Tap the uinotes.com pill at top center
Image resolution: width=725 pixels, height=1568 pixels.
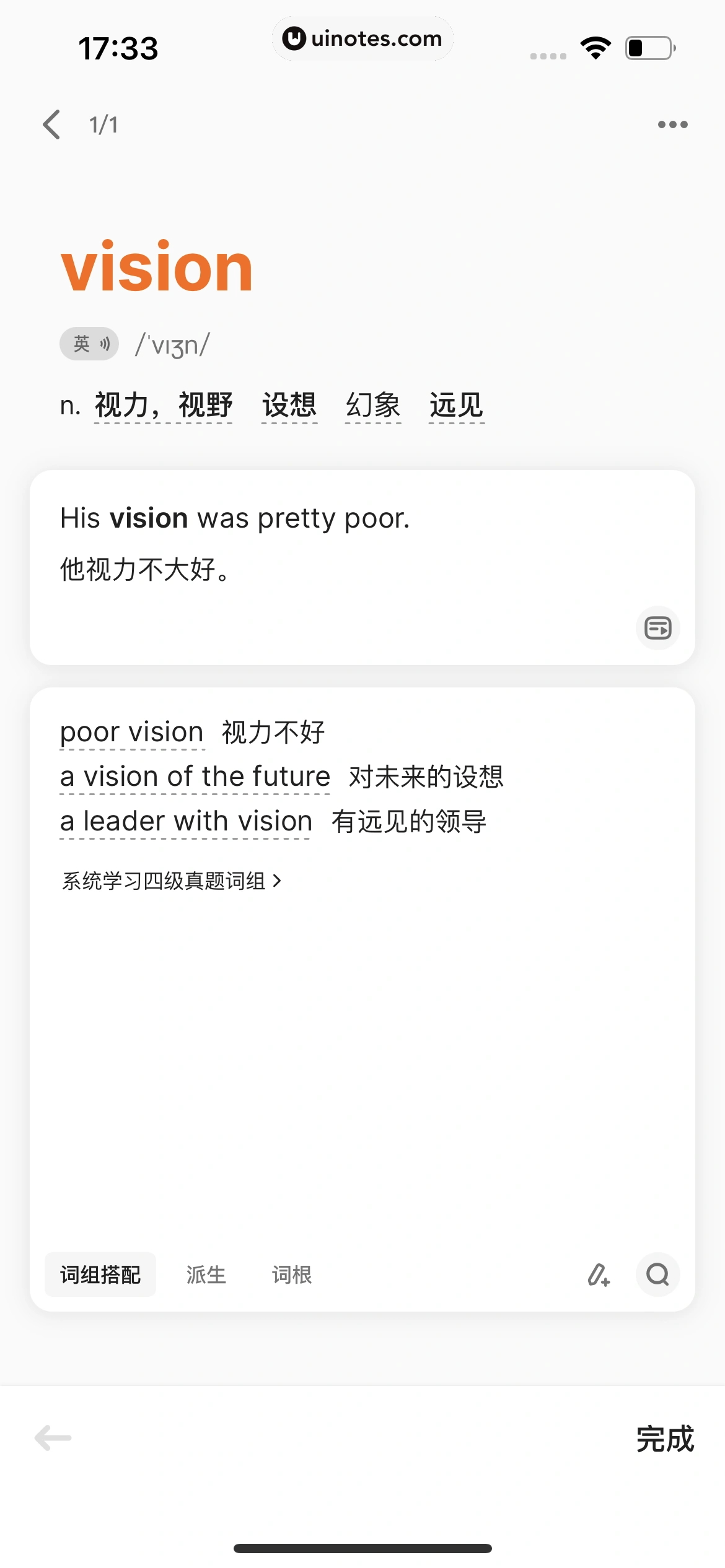tap(362, 38)
